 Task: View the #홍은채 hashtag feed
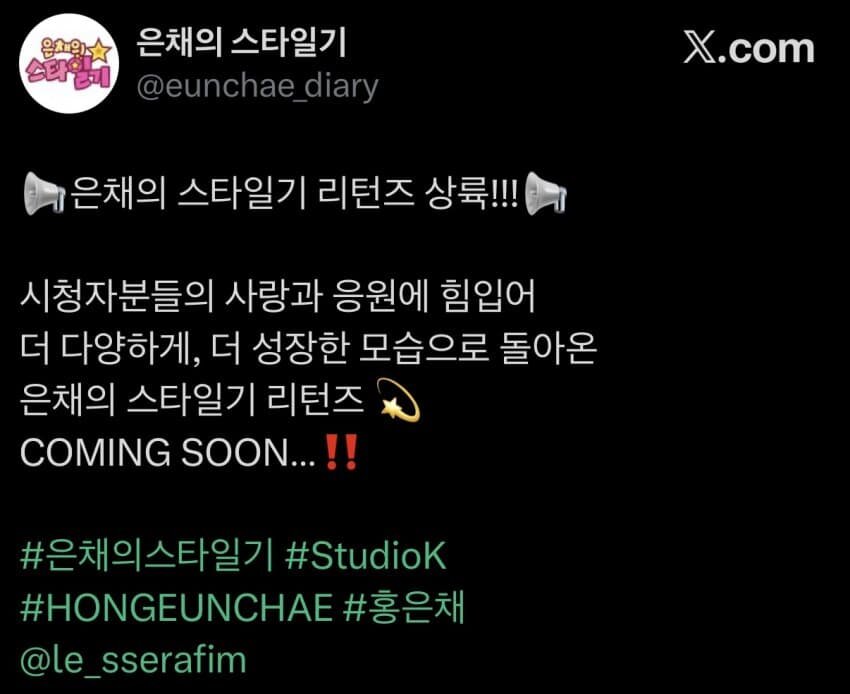coord(404,609)
